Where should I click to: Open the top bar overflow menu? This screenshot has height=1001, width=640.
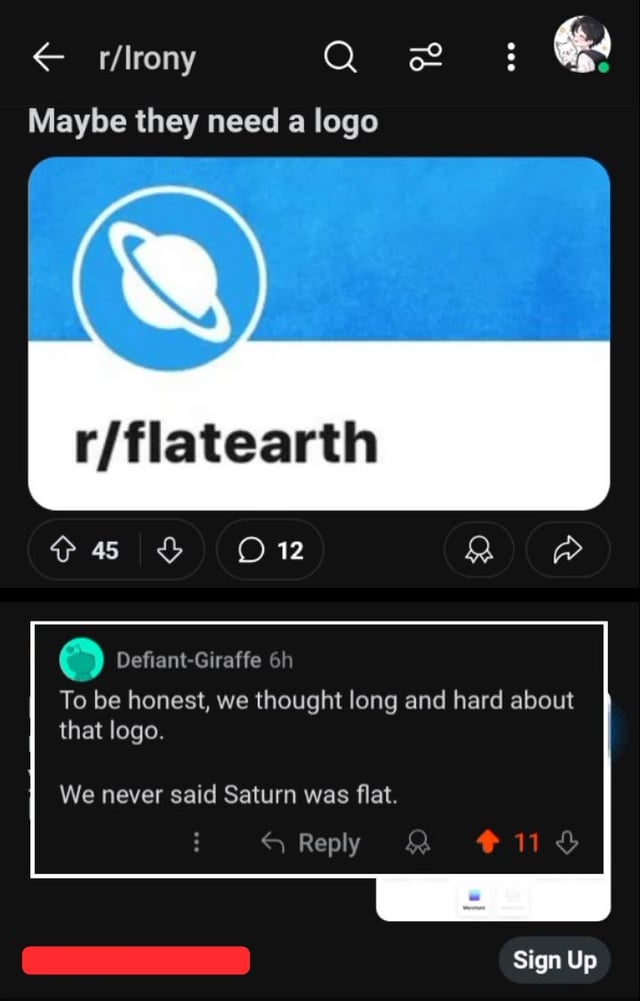click(511, 58)
